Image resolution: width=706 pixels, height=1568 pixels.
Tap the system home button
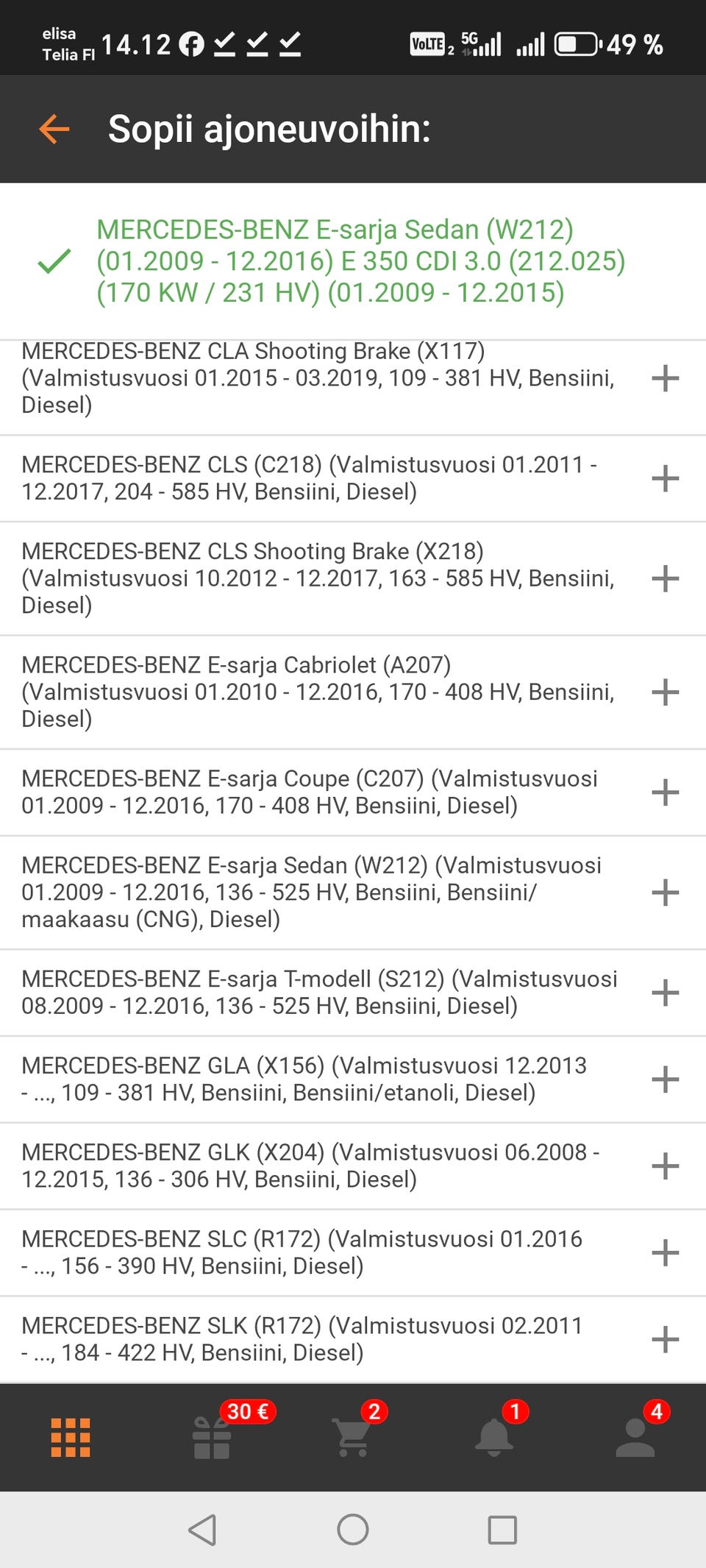point(353,1530)
